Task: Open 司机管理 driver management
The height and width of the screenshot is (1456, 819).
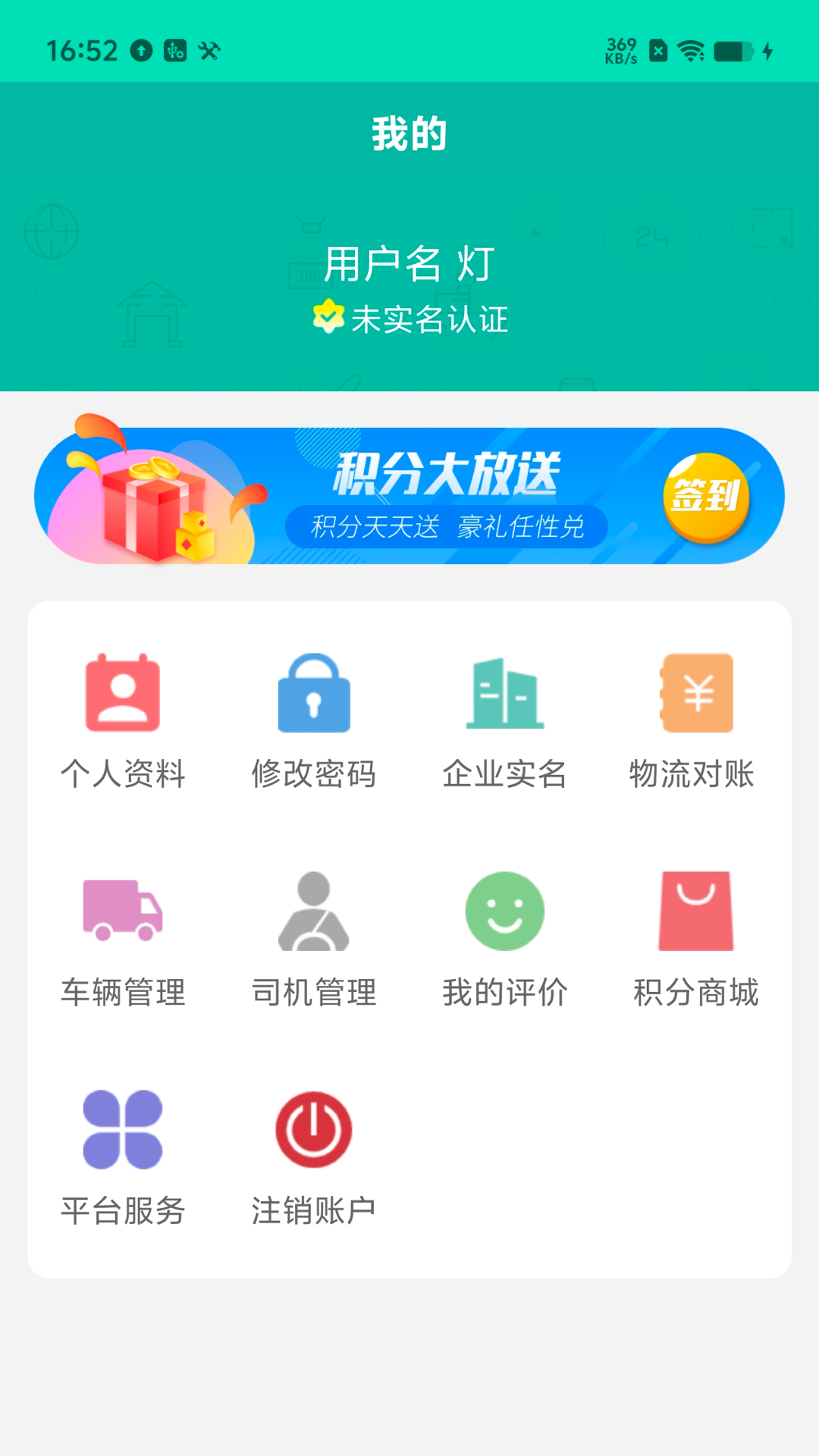Action: [314, 939]
